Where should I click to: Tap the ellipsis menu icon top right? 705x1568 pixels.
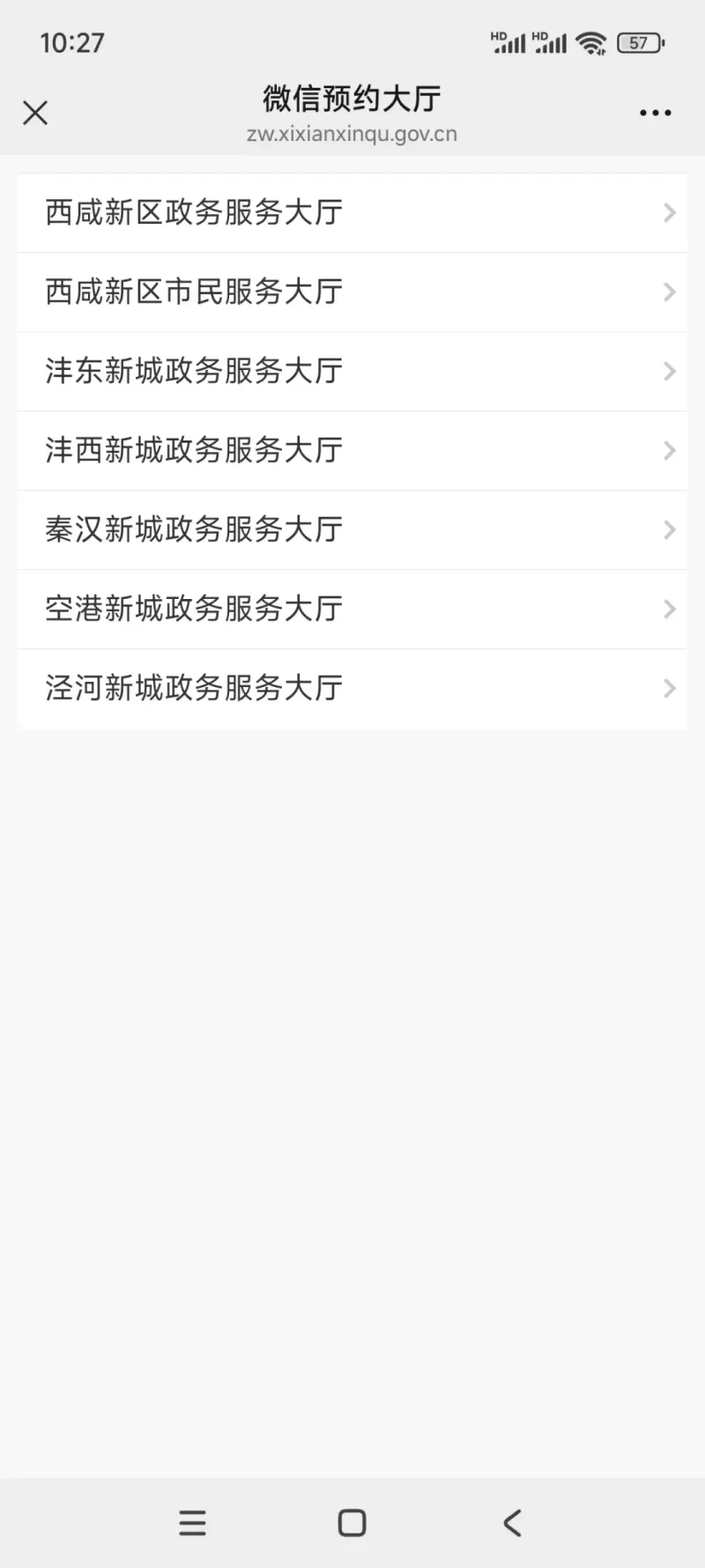click(654, 113)
